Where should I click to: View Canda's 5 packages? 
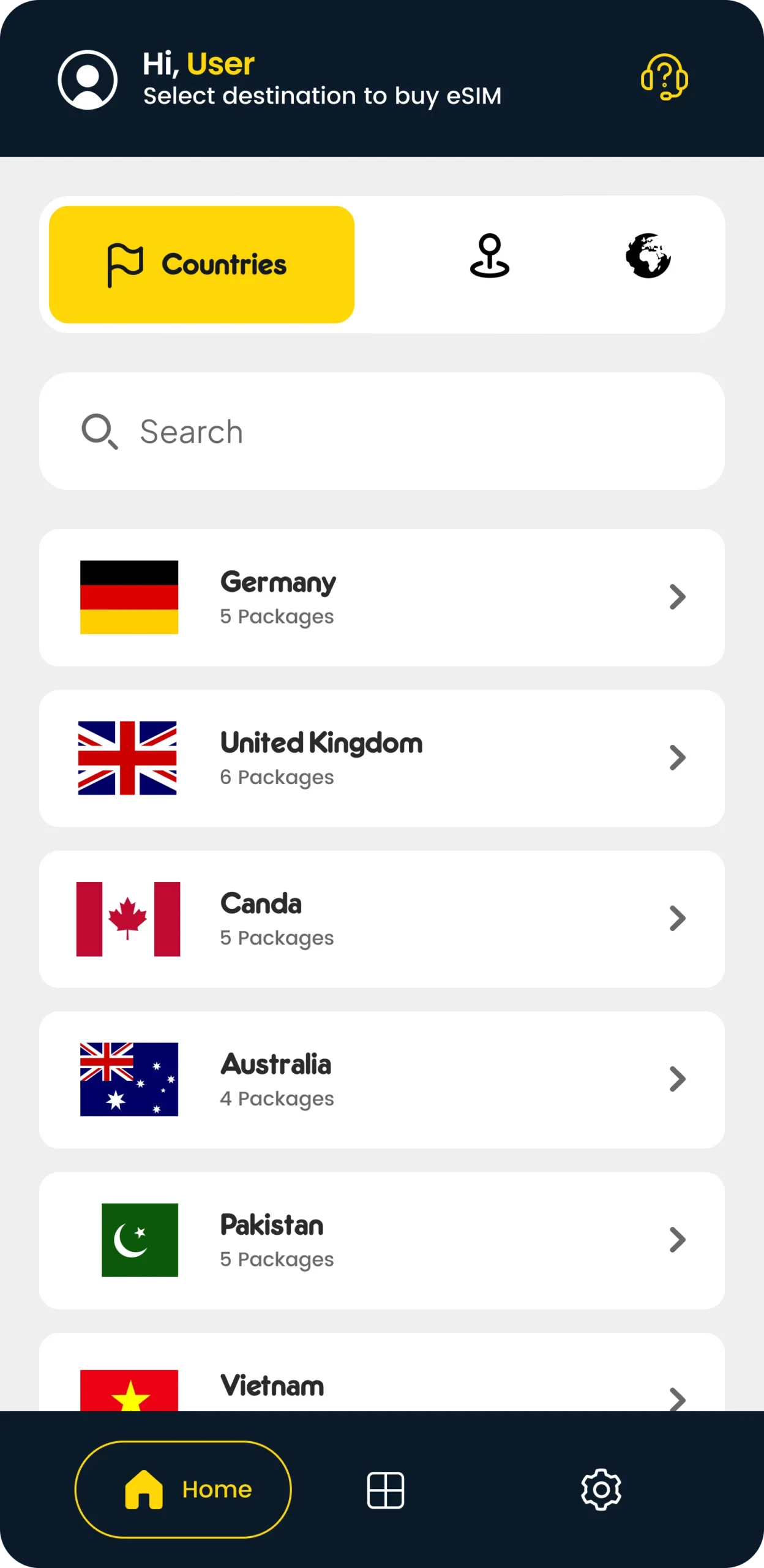[382, 919]
